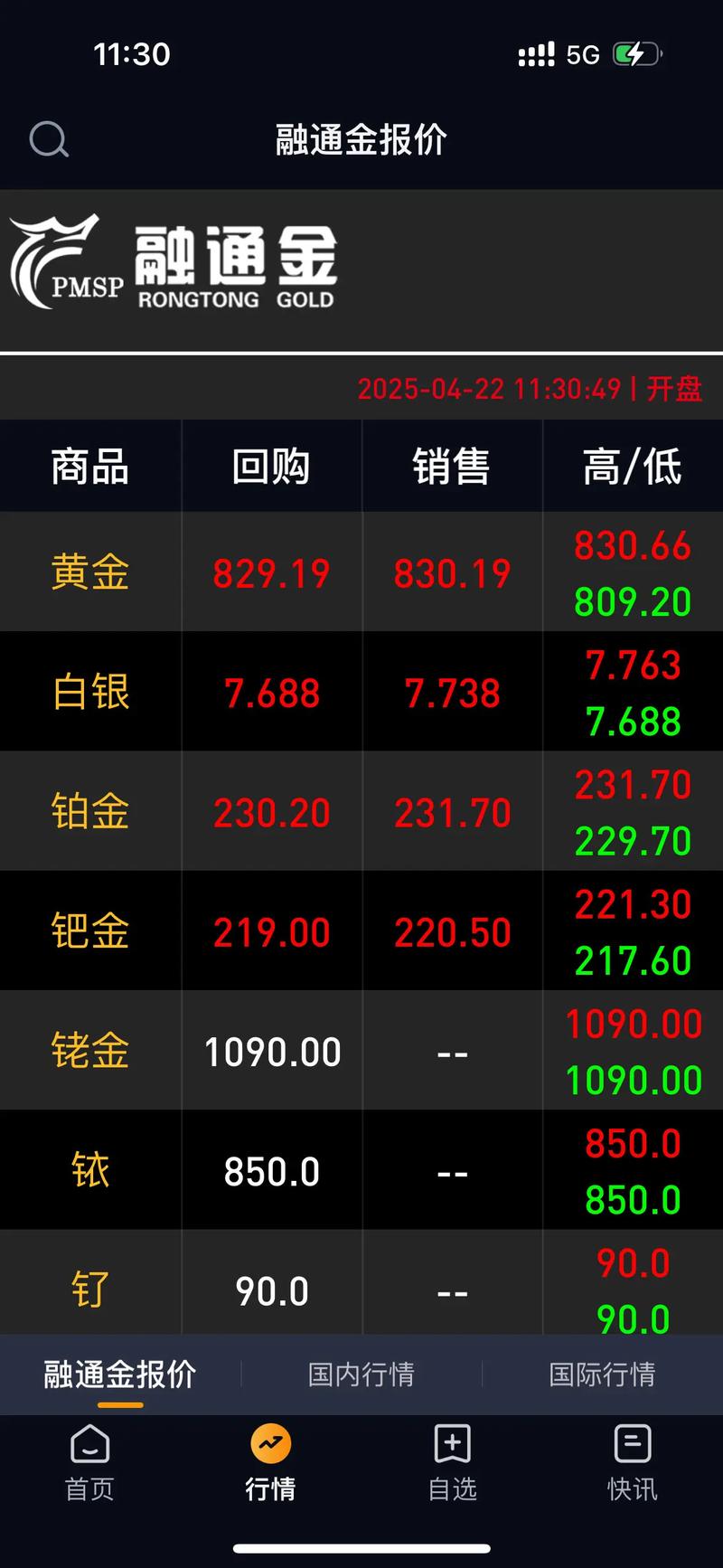723x1568 pixels.
Task: Open the 铑金 rhodium price row
Action: tap(89, 1050)
